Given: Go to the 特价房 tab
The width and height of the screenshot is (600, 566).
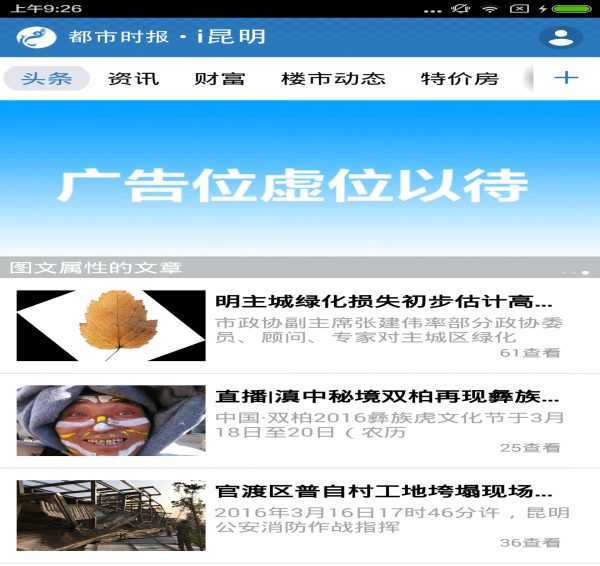Looking at the screenshot, I should [x=459, y=79].
